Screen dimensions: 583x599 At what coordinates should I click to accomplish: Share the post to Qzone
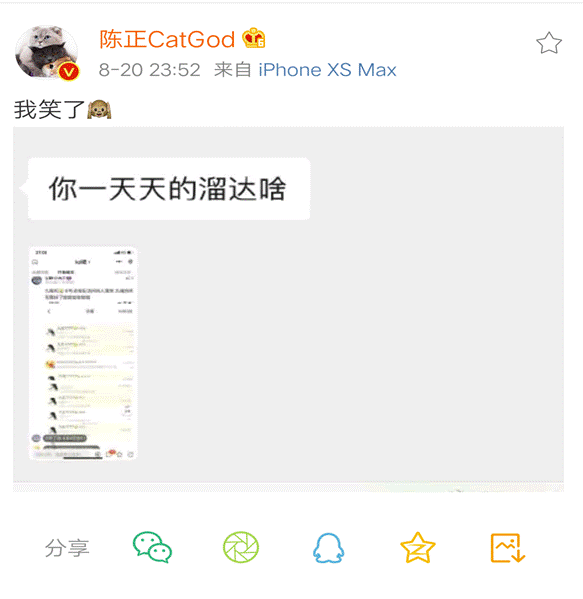coord(418,547)
